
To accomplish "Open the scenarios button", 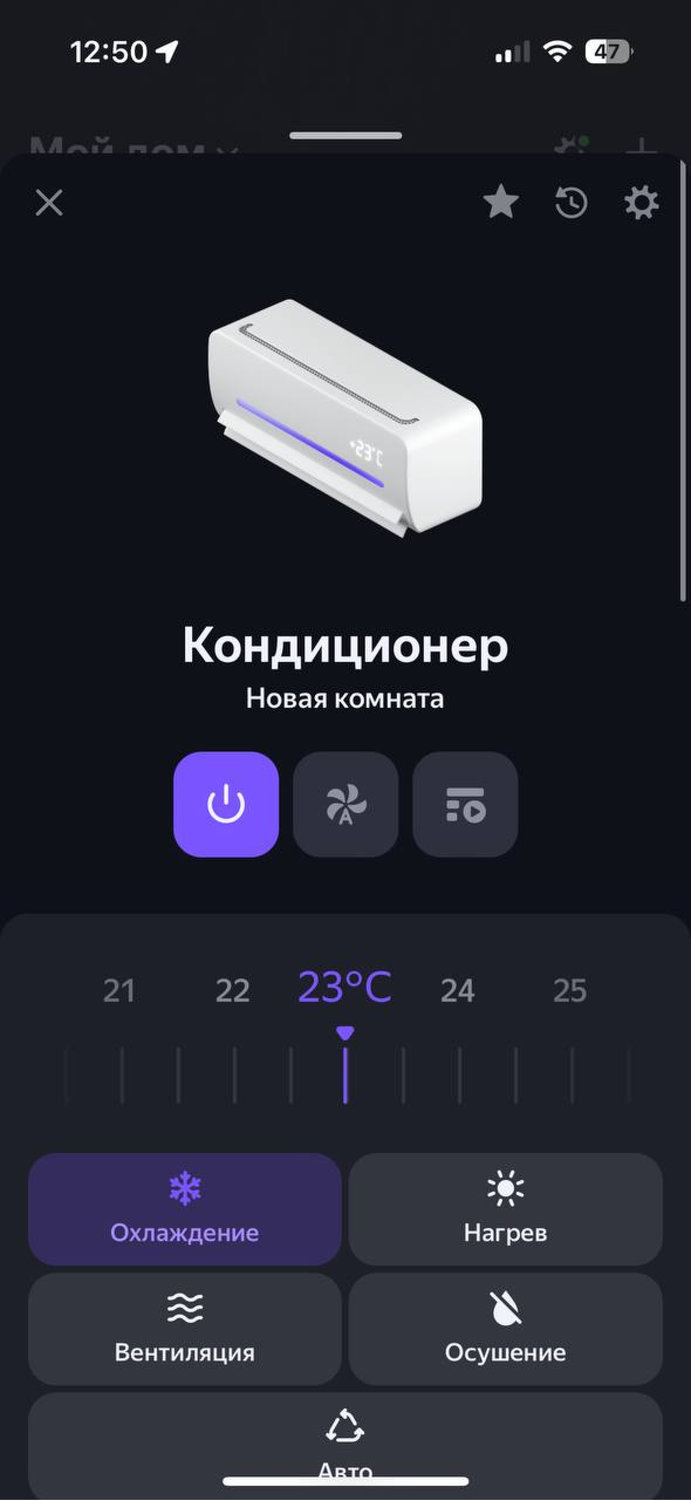I will coord(465,804).
